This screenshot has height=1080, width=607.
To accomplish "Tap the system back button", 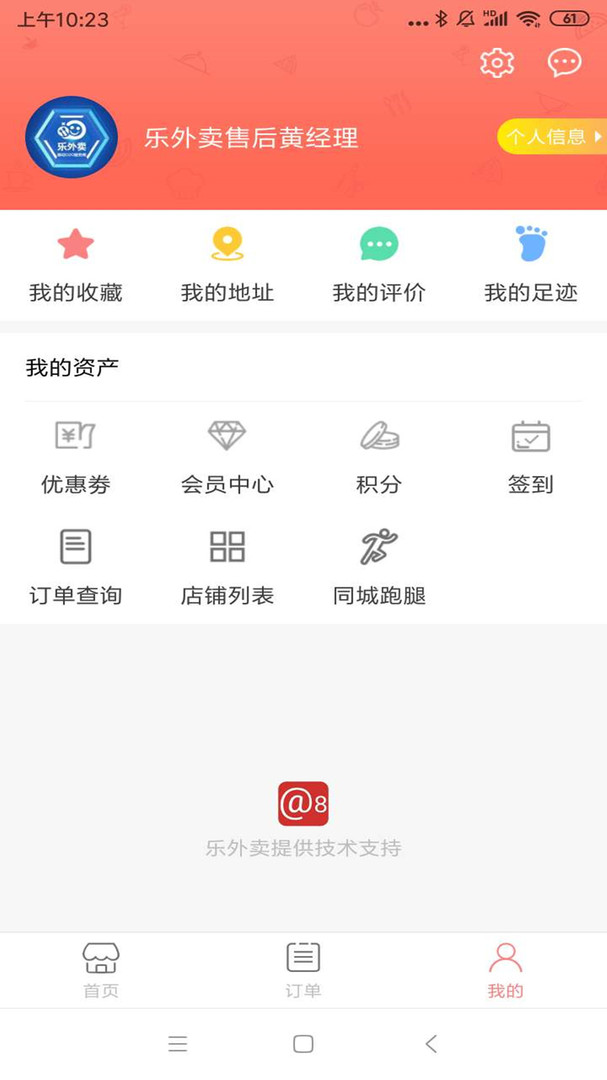I will tap(431, 1044).
